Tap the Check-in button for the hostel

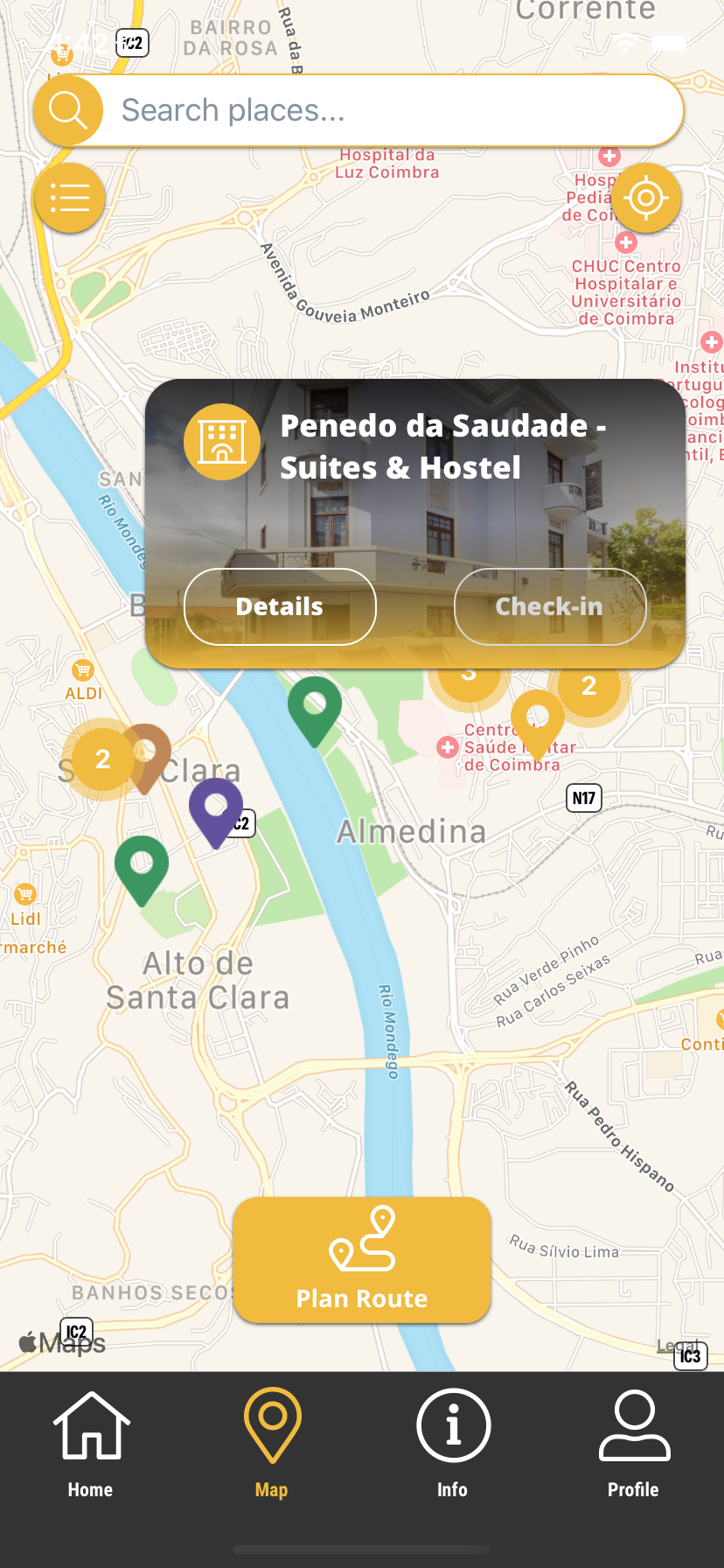pos(549,606)
